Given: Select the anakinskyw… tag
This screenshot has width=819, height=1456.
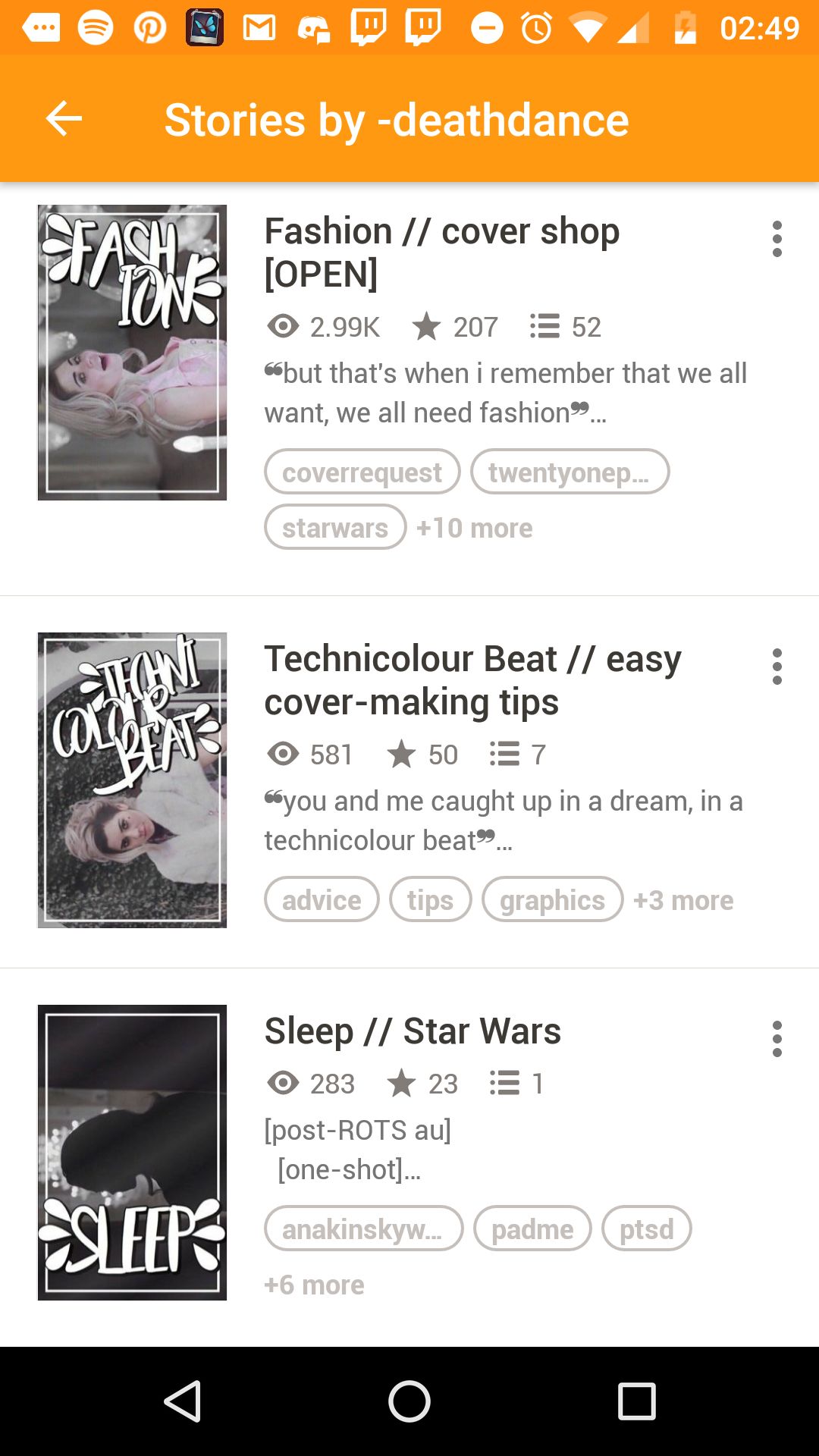Looking at the screenshot, I should pos(364,1228).
